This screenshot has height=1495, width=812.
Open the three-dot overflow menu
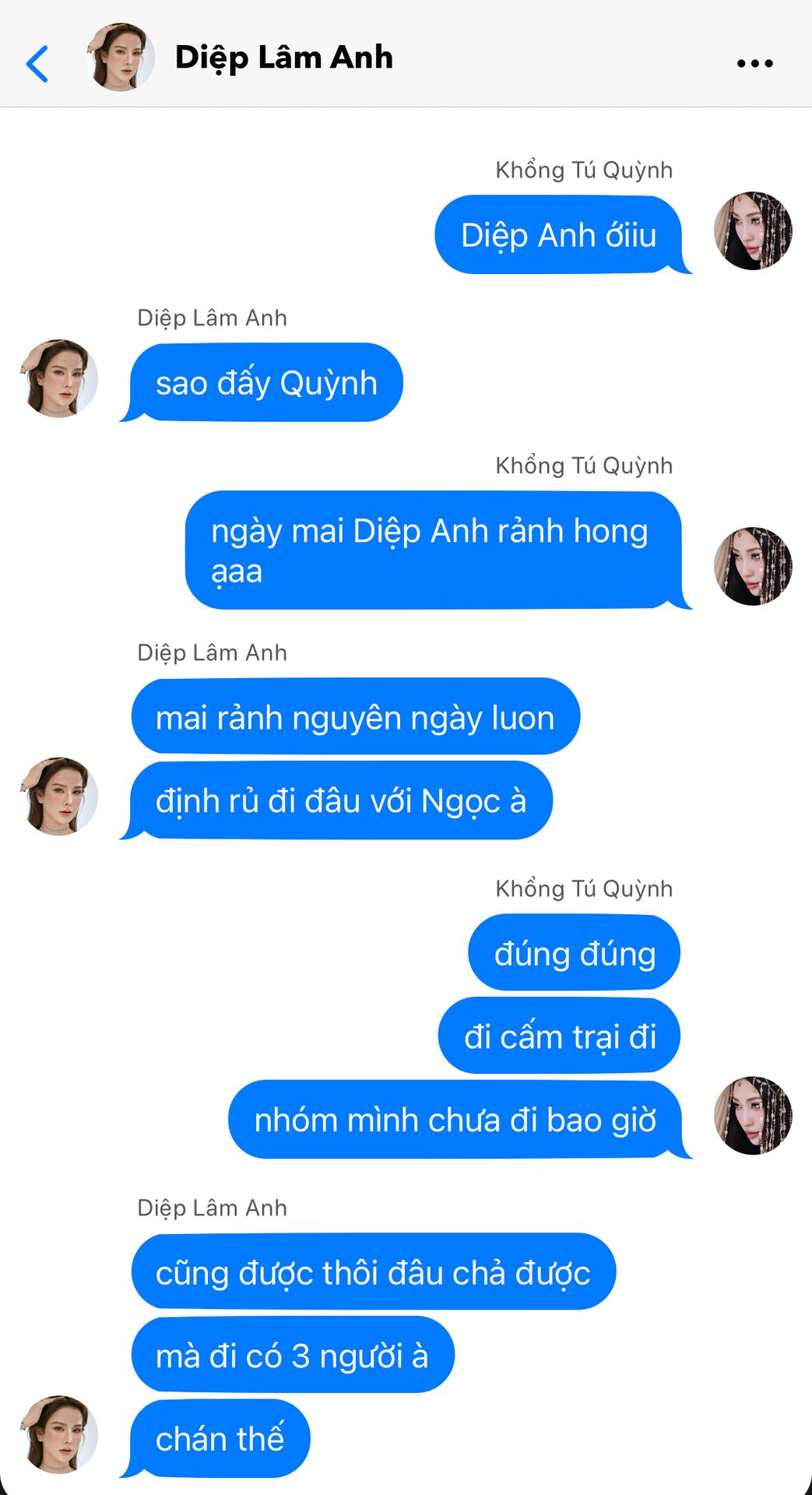754,63
